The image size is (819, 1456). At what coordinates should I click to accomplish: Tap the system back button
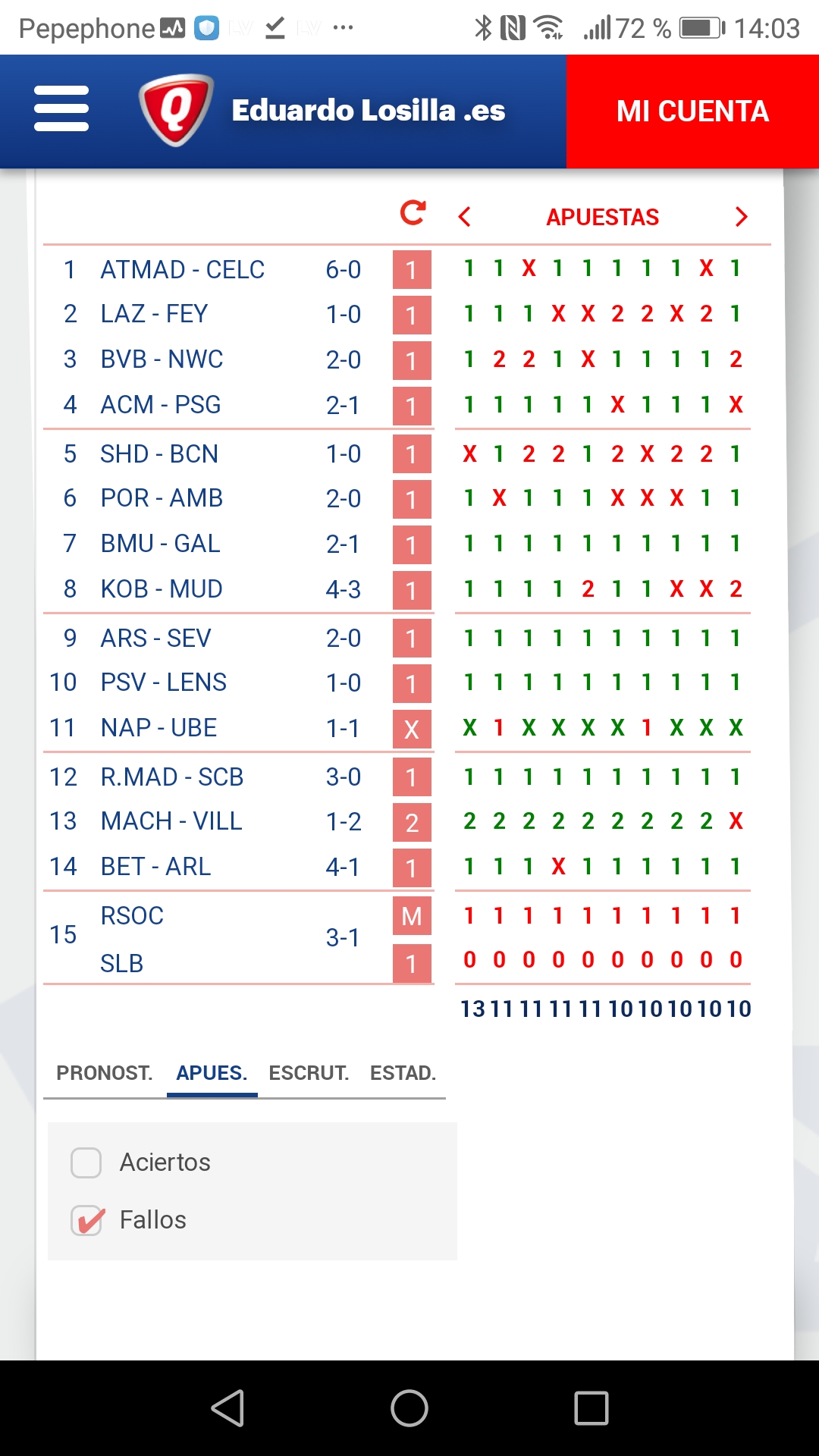227,1408
